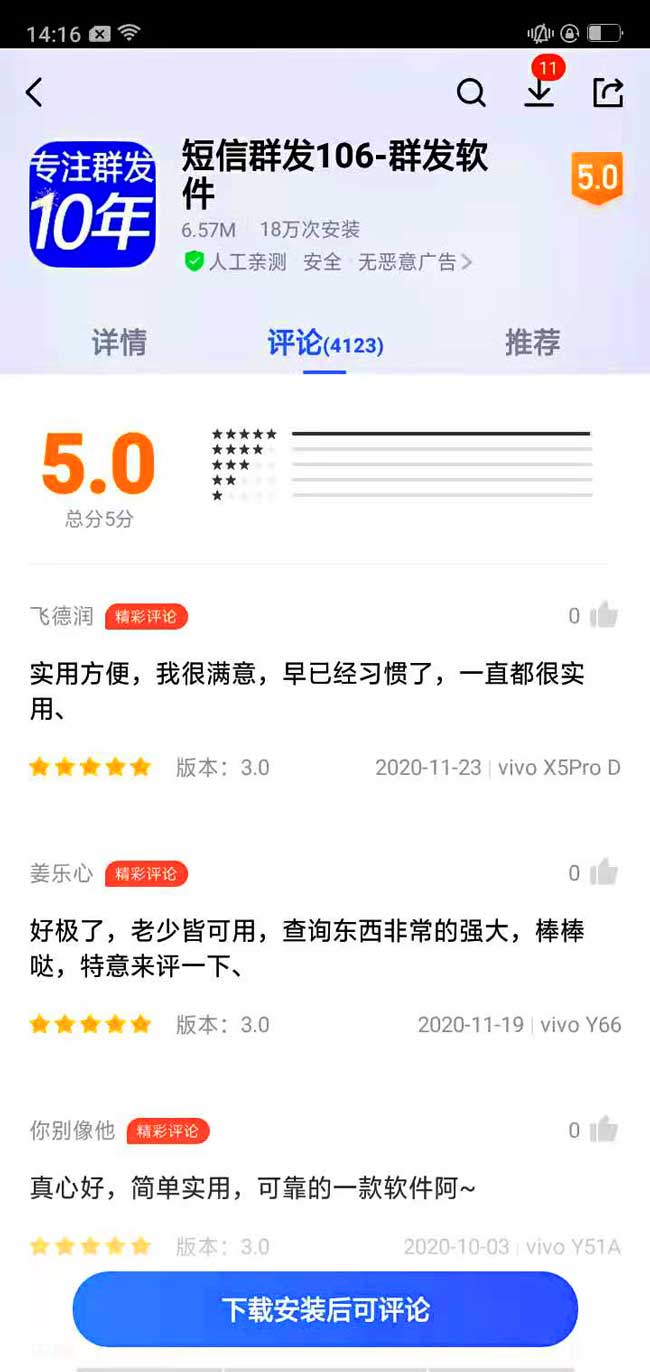Viewport: 650px width, 1372px height.
Task: Like the review by 飞德润
Action: coord(603,615)
